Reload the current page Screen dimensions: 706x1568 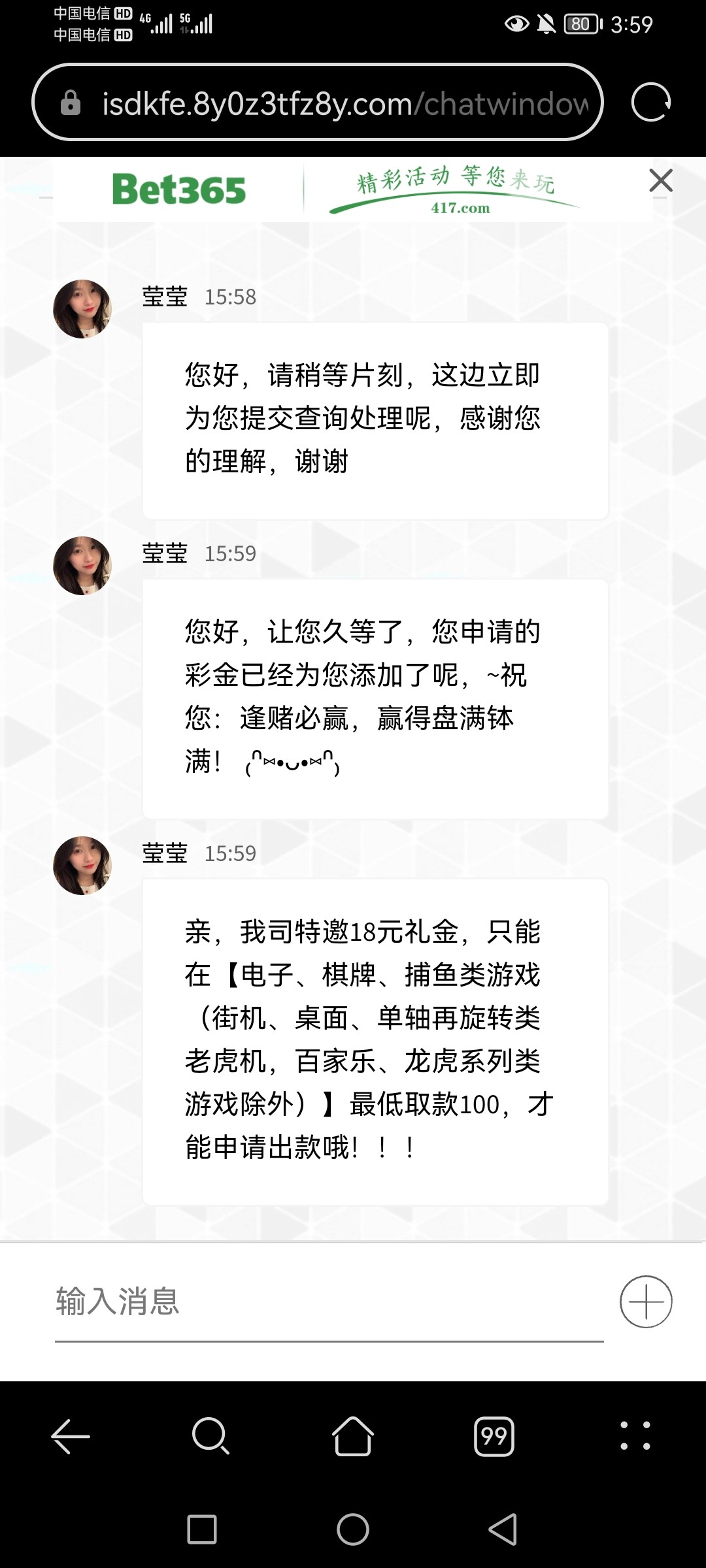coord(650,103)
